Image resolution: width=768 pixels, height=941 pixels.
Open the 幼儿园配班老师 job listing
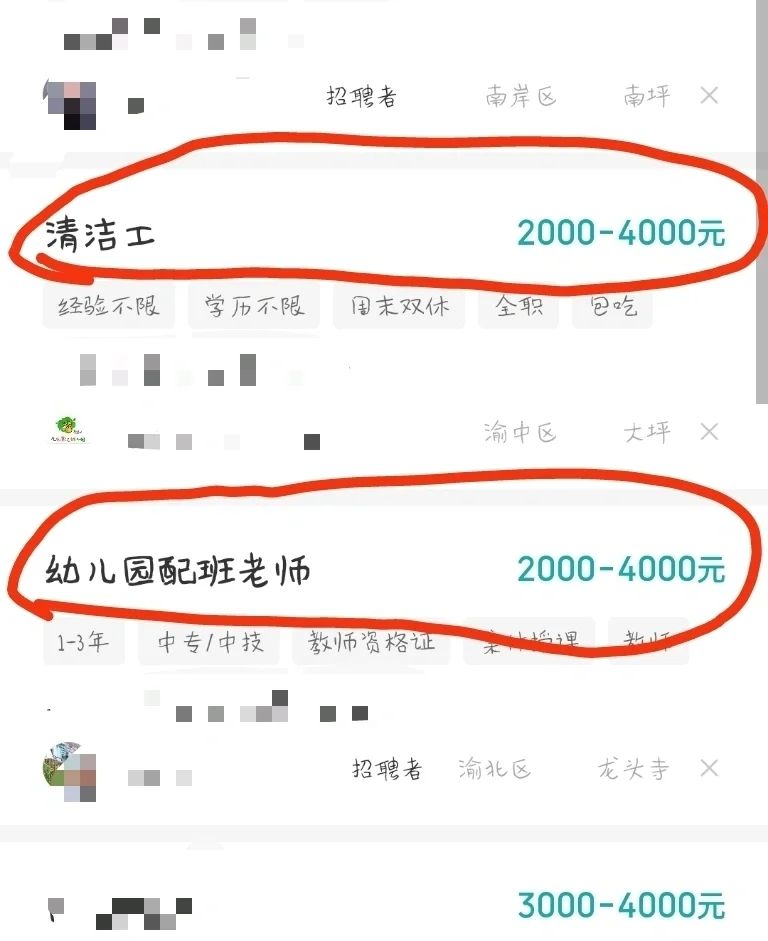(180, 571)
